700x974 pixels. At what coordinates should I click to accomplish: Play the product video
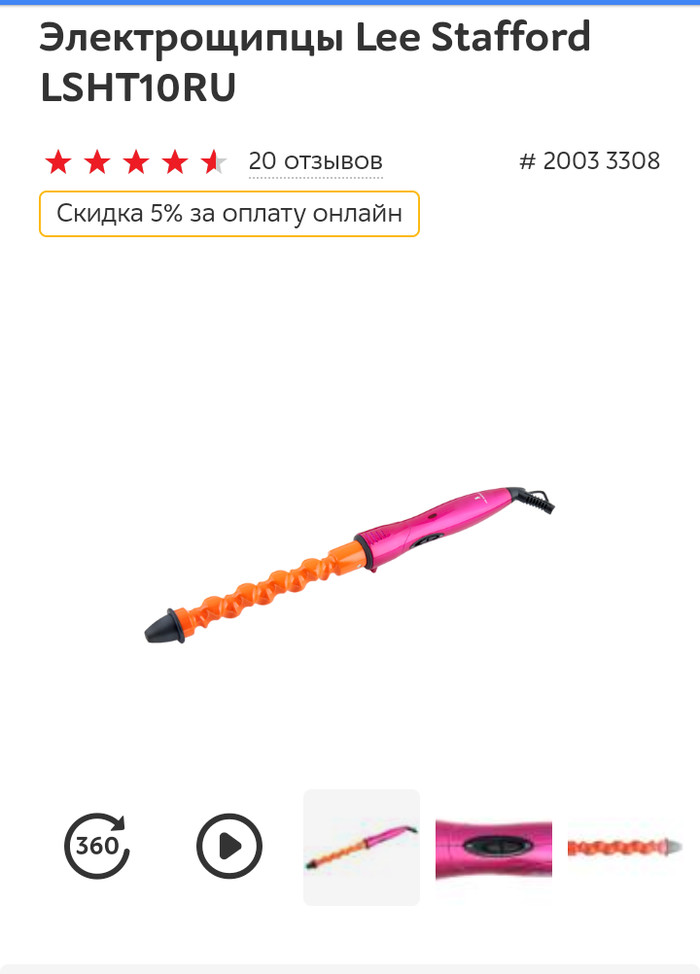click(229, 846)
